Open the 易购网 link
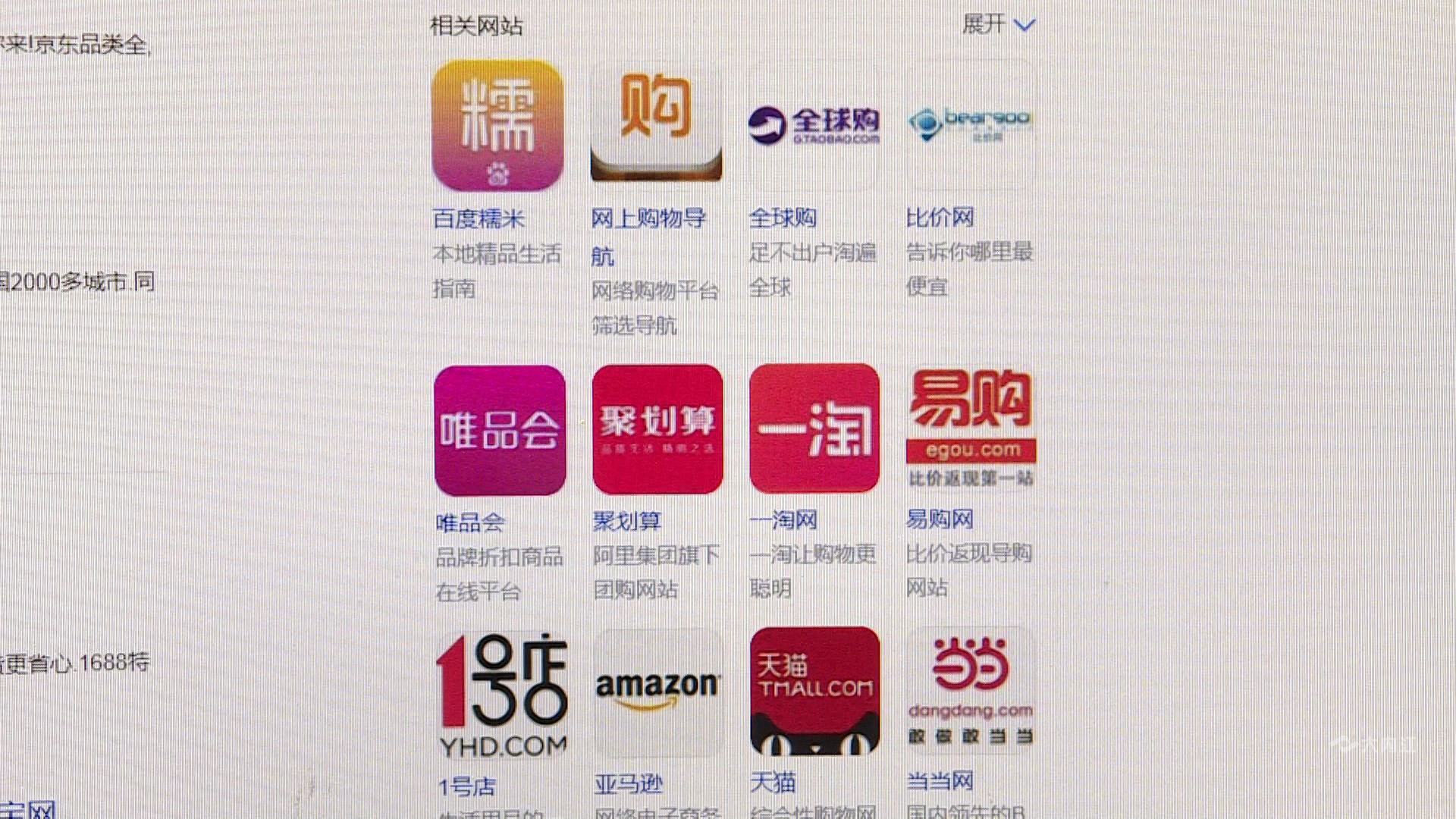The width and height of the screenshot is (1456, 819). click(x=940, y=519)
